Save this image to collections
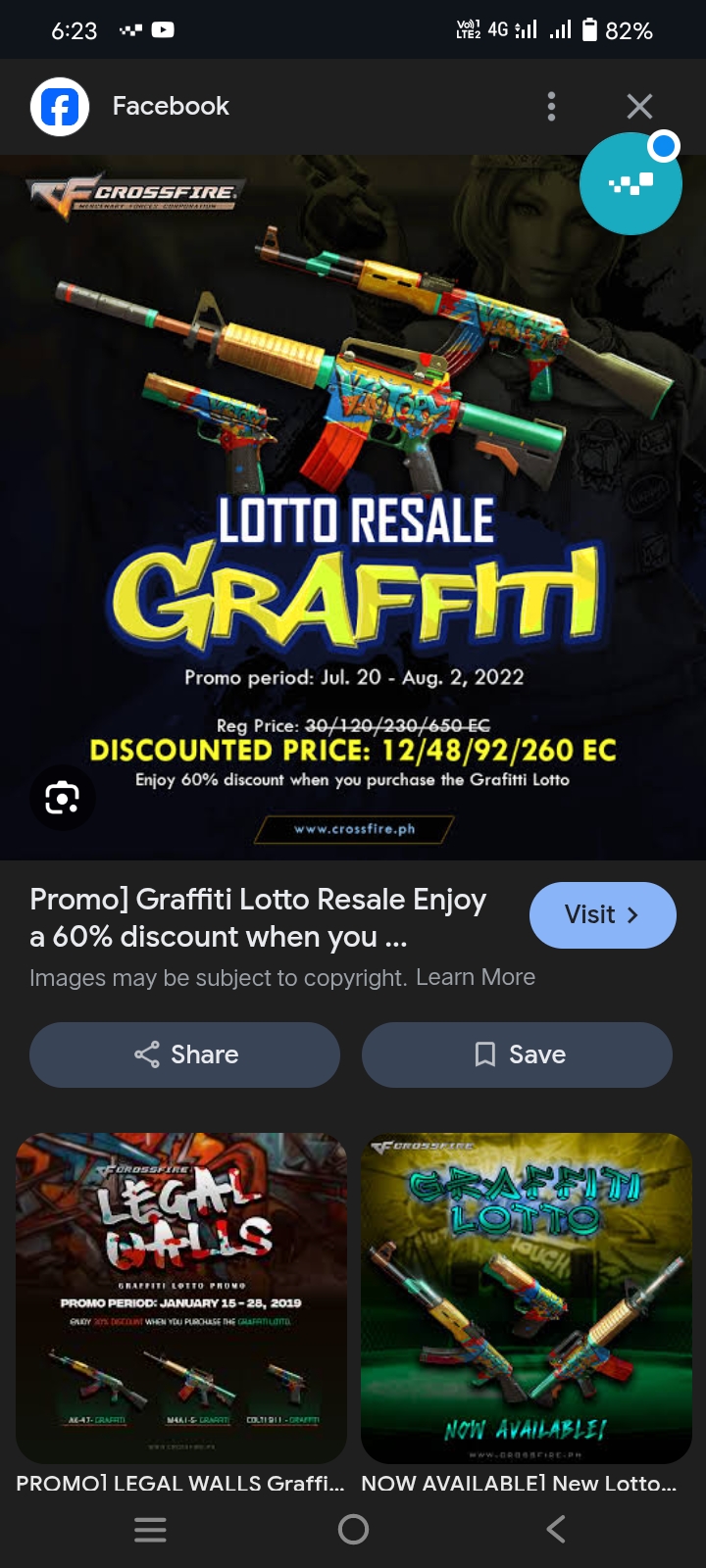The width and height of the screenshot is (706, 1568). pyautogui.click(x=517, y=1054)
